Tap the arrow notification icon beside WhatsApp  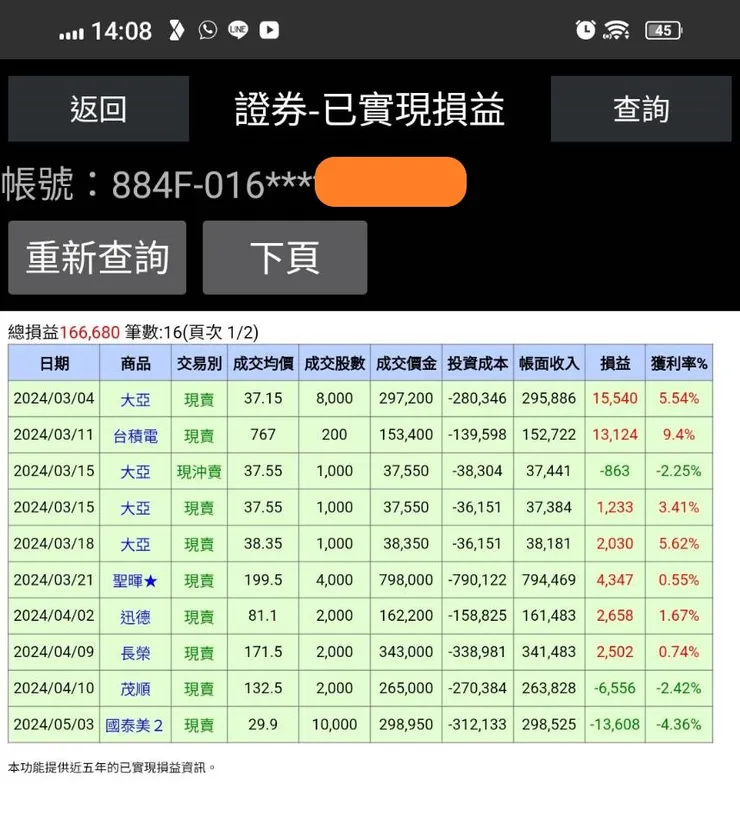pyautogui.click(x=176, y=30)
